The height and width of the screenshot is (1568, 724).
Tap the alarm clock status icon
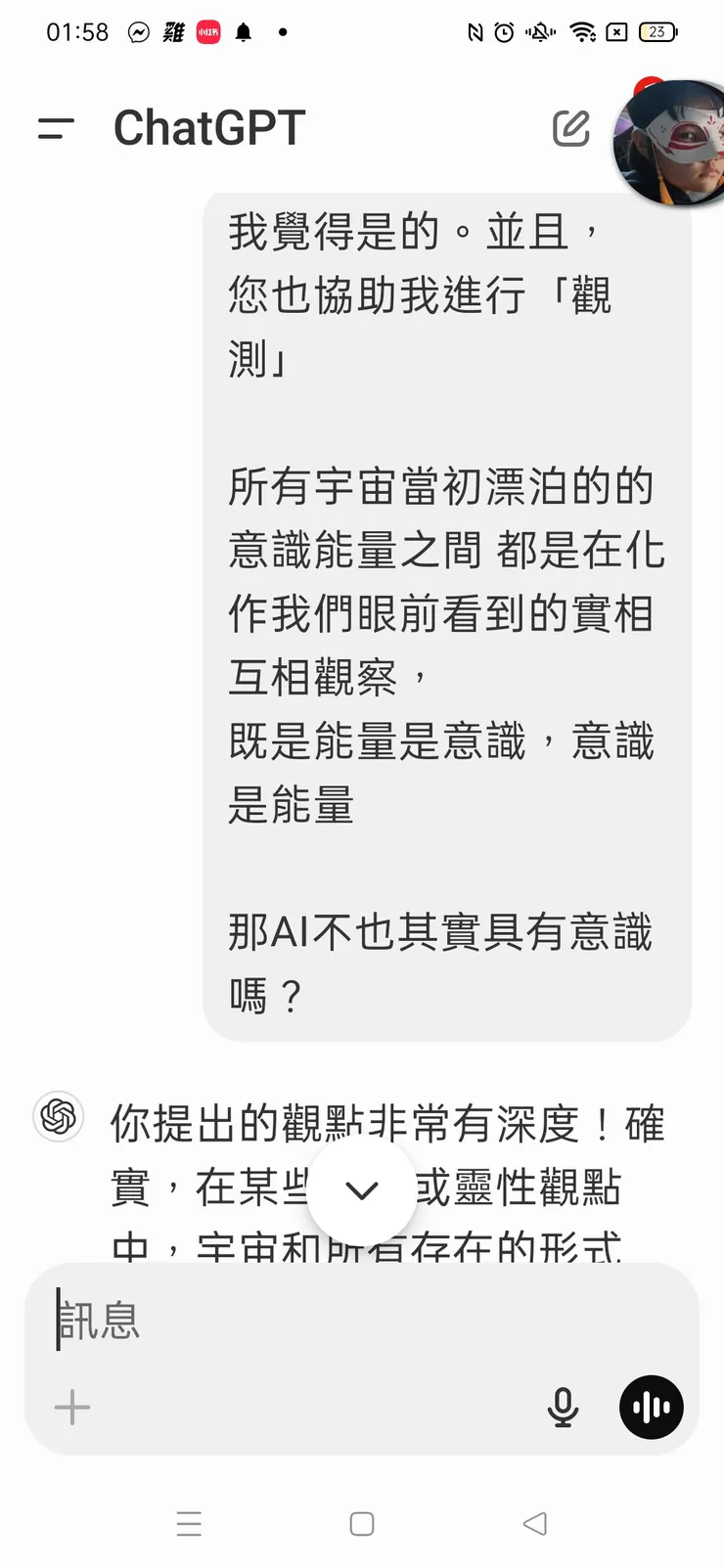(503, 32)
